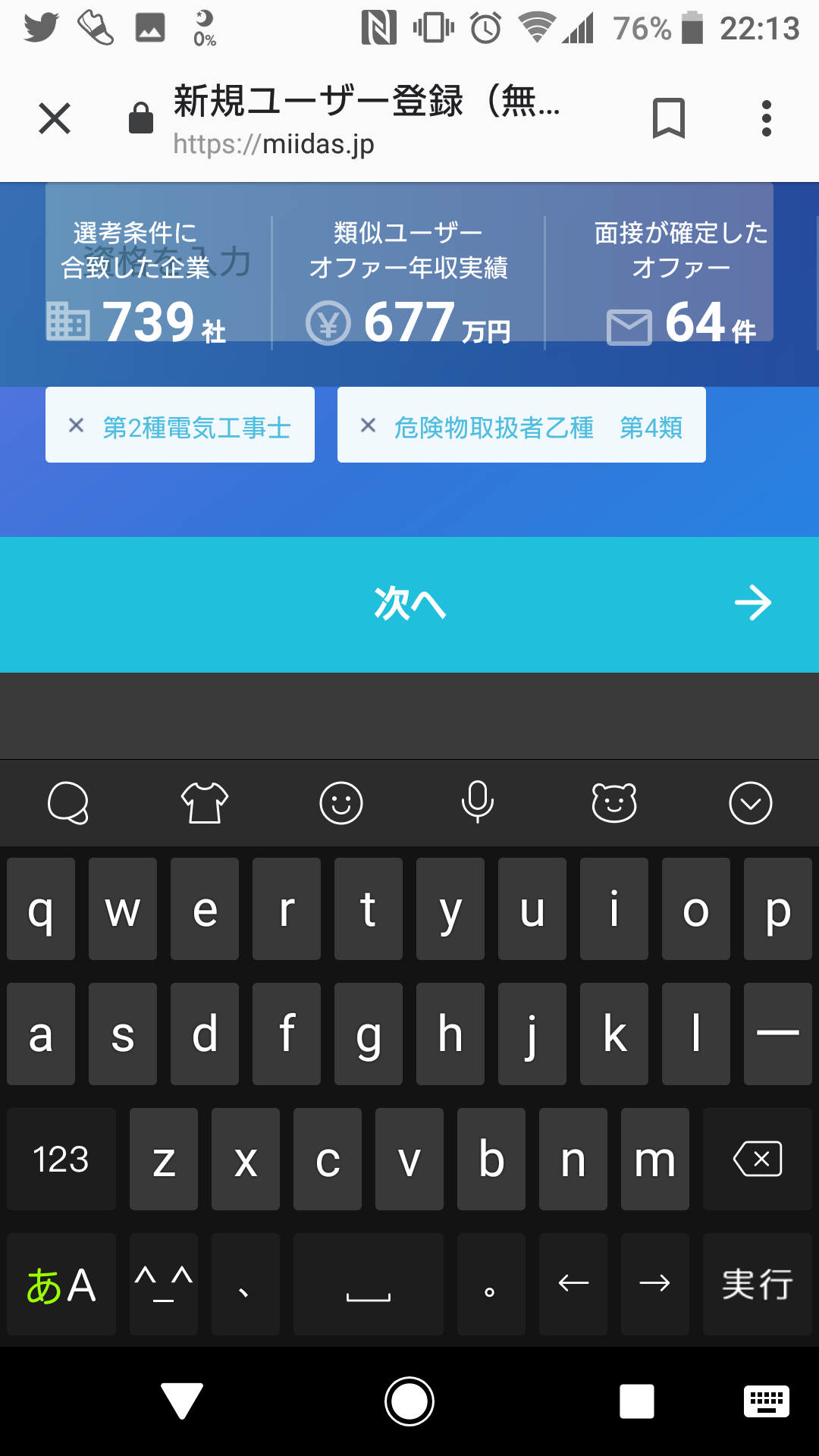Open the keyboard search bubble icon

tap(68, 803)
